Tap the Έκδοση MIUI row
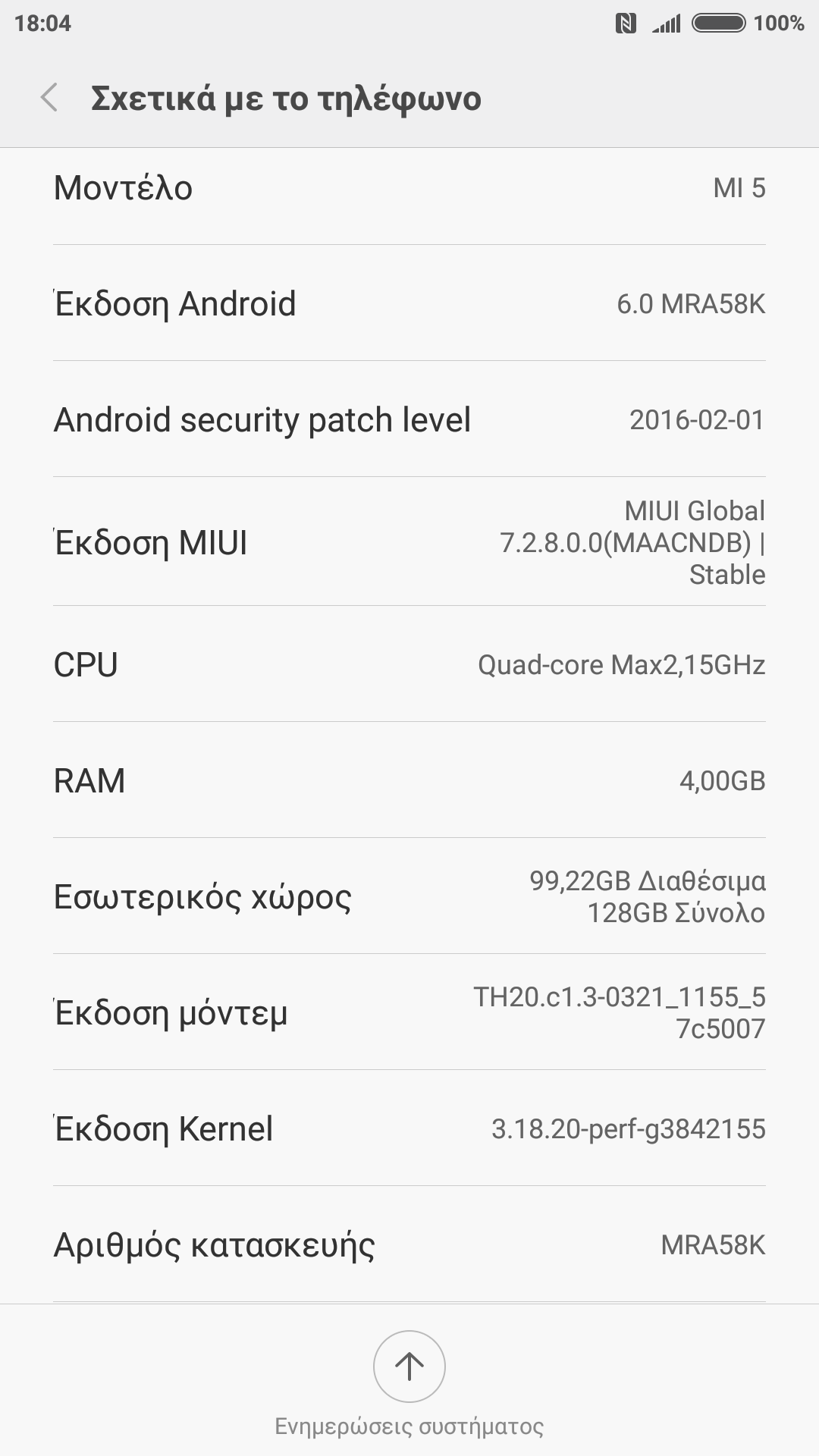819x1456 pixels. click(409, 542)
